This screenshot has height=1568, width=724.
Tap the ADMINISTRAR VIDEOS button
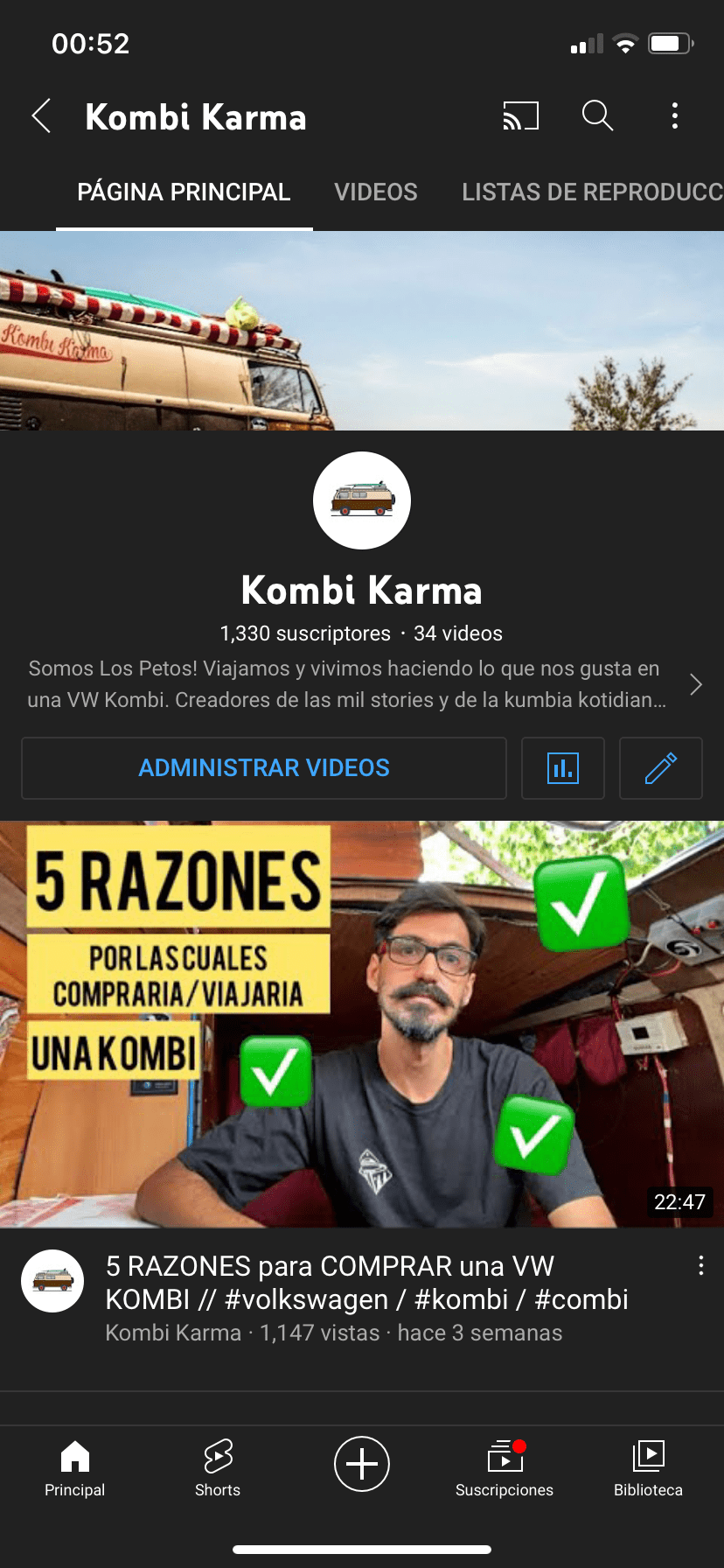[263, 768]
